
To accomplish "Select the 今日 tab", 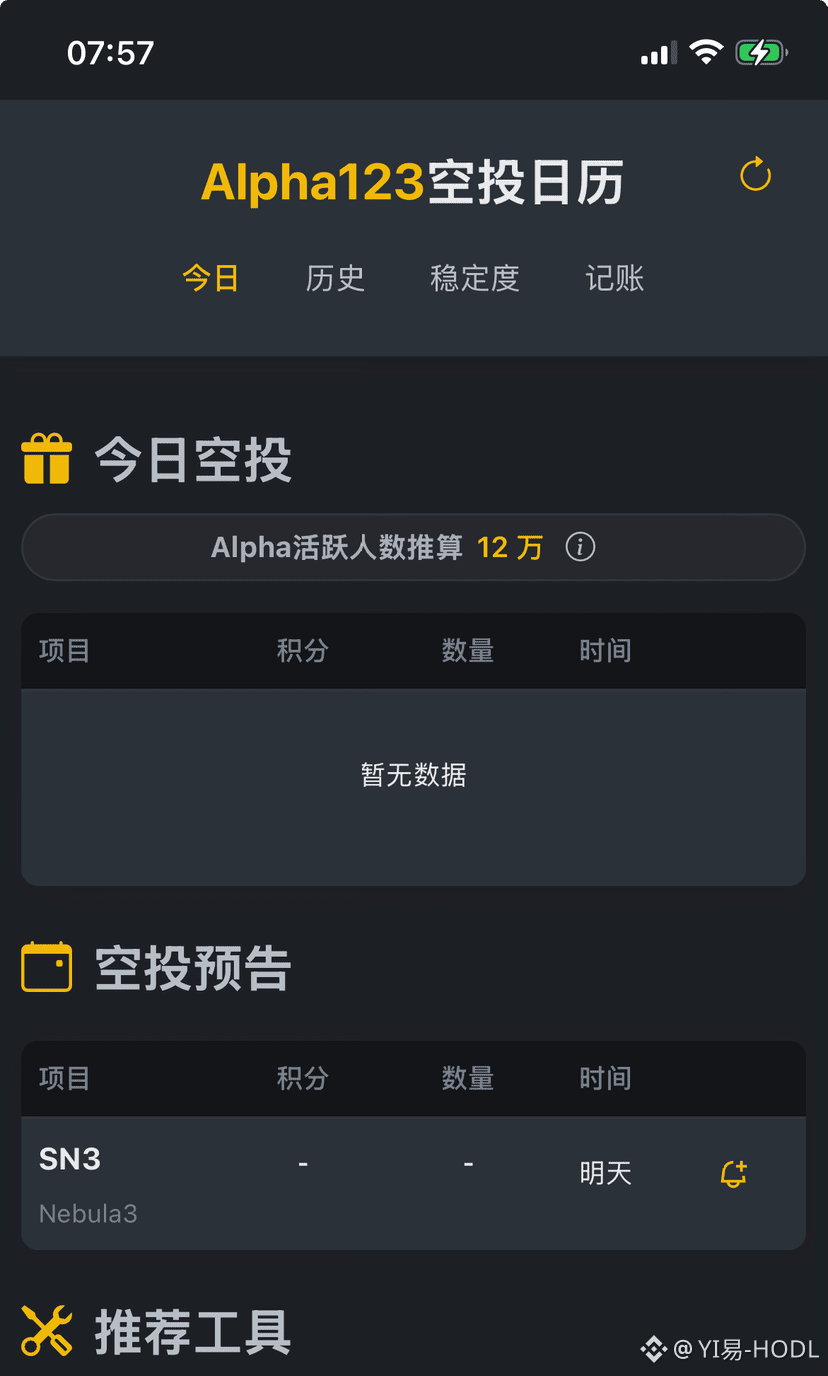I will click(x=211, y=278).
